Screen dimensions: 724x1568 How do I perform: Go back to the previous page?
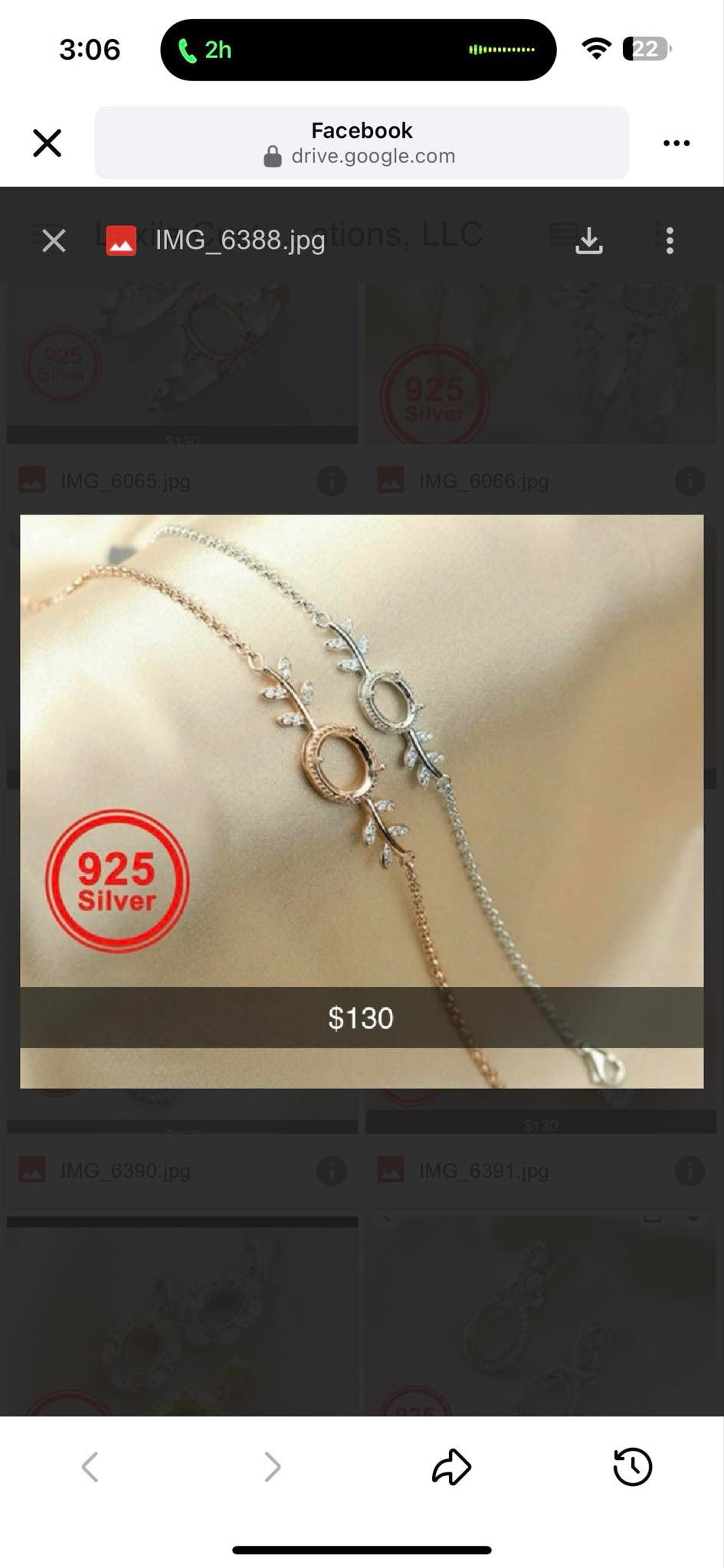click(x=90, y=1467)
